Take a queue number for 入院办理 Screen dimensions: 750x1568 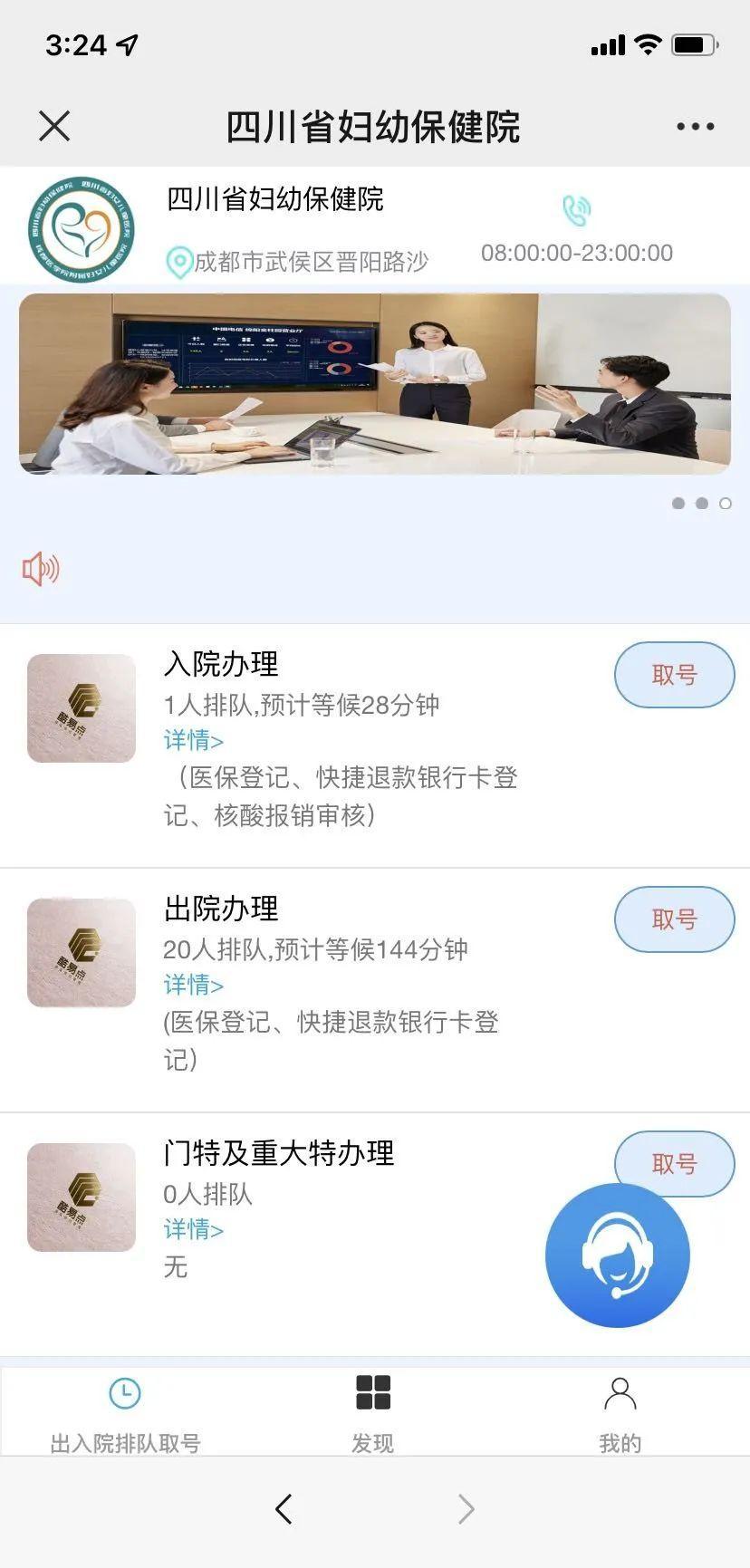click(674, 675)
